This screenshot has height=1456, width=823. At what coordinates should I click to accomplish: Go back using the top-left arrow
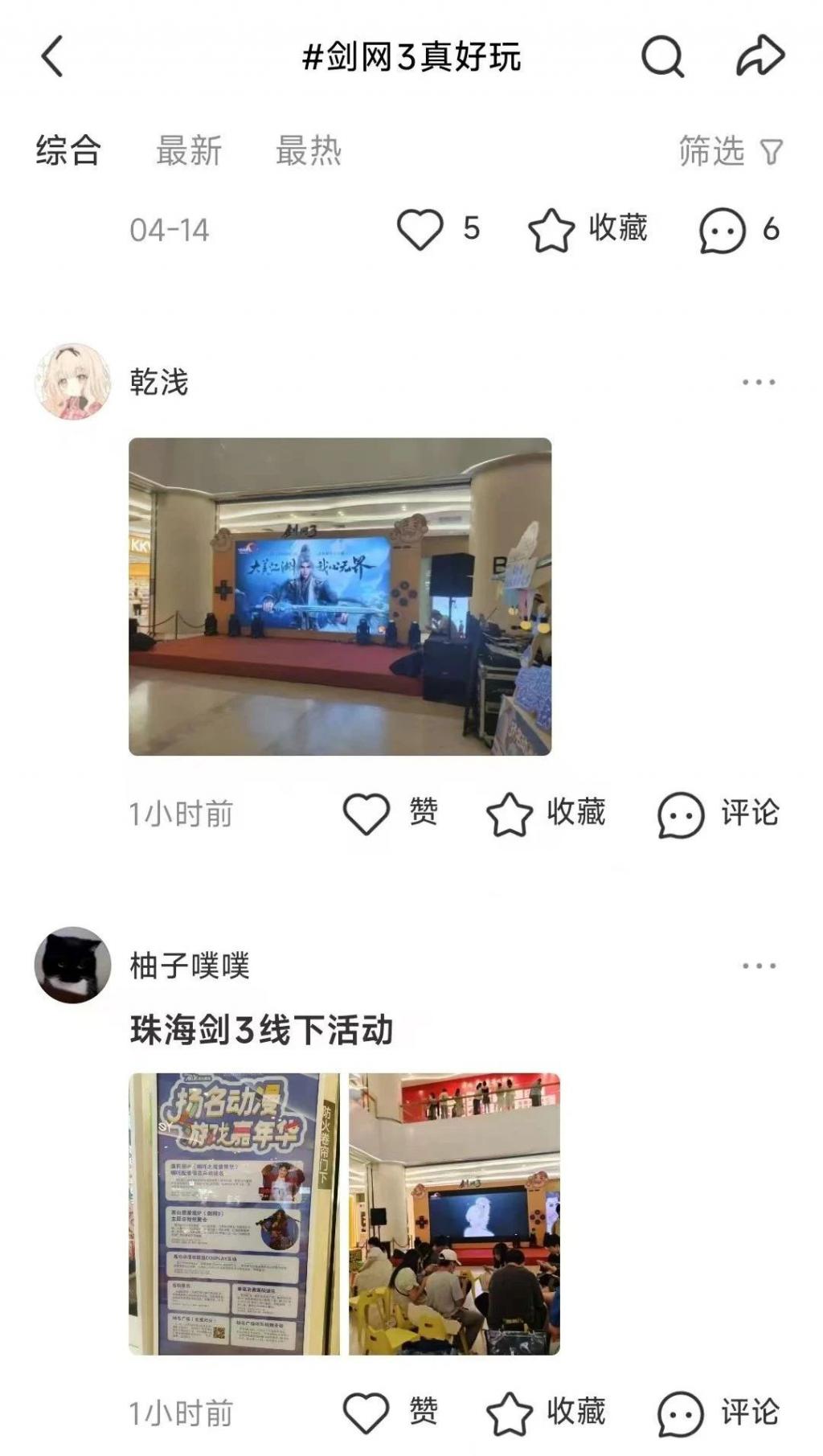click(52, 57)
